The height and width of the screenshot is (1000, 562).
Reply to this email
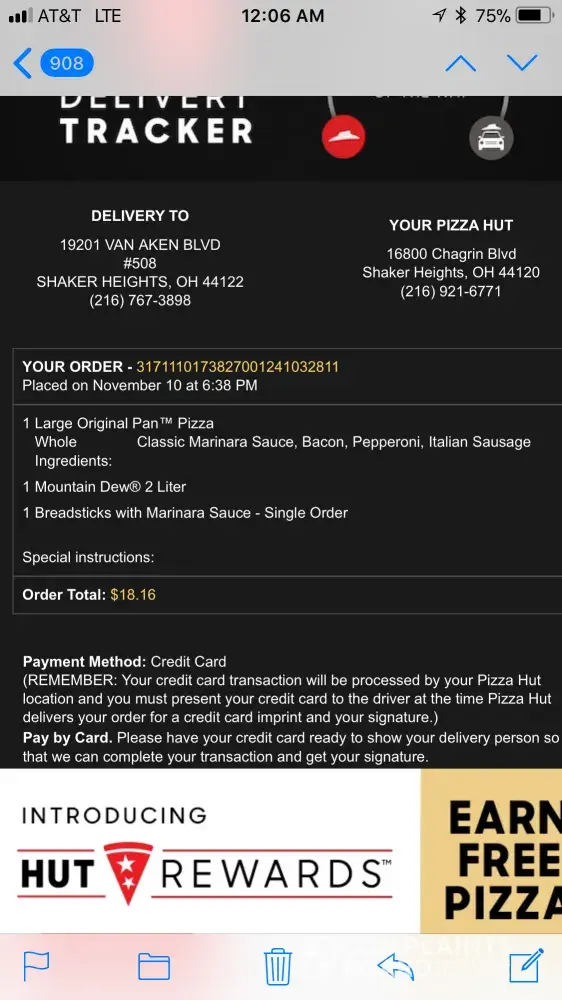point(396,966)
